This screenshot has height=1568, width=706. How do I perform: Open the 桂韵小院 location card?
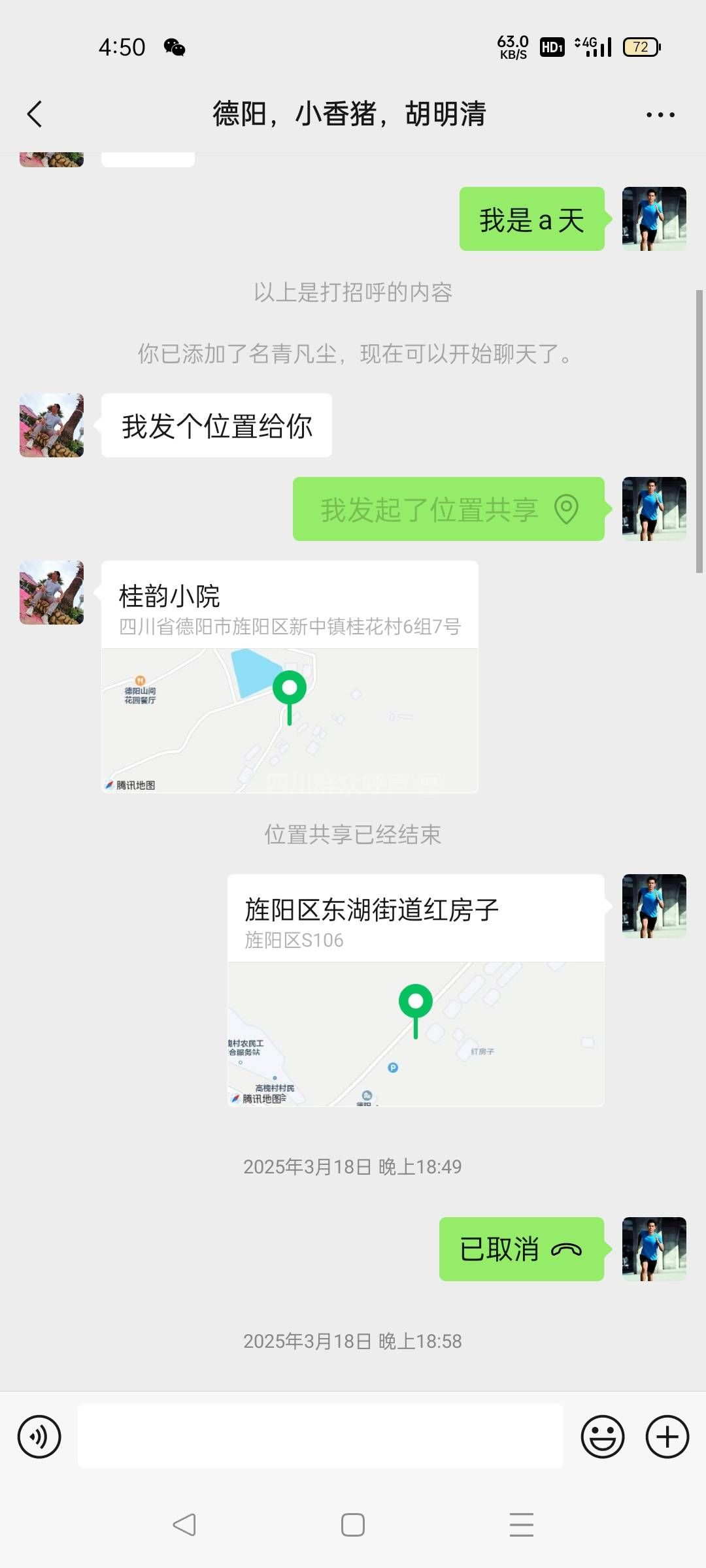click(290, 677)
